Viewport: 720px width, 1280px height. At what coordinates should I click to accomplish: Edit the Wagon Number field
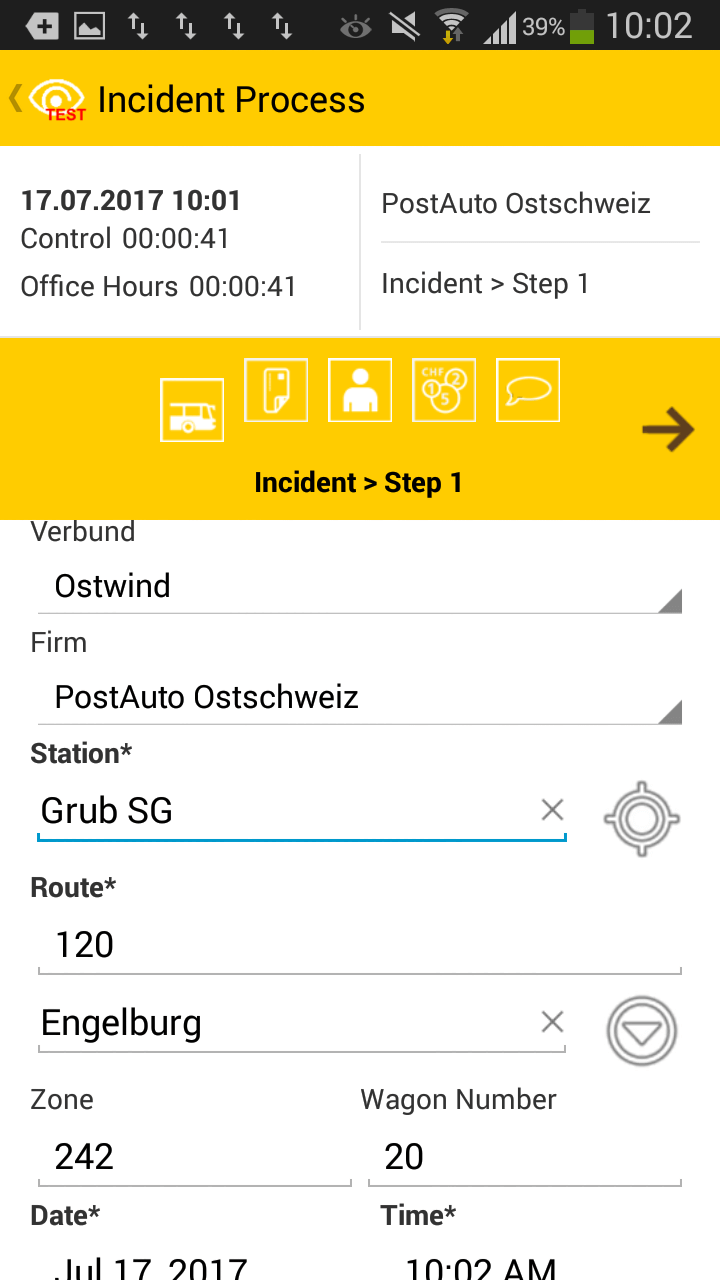[x=524, y=1157]
